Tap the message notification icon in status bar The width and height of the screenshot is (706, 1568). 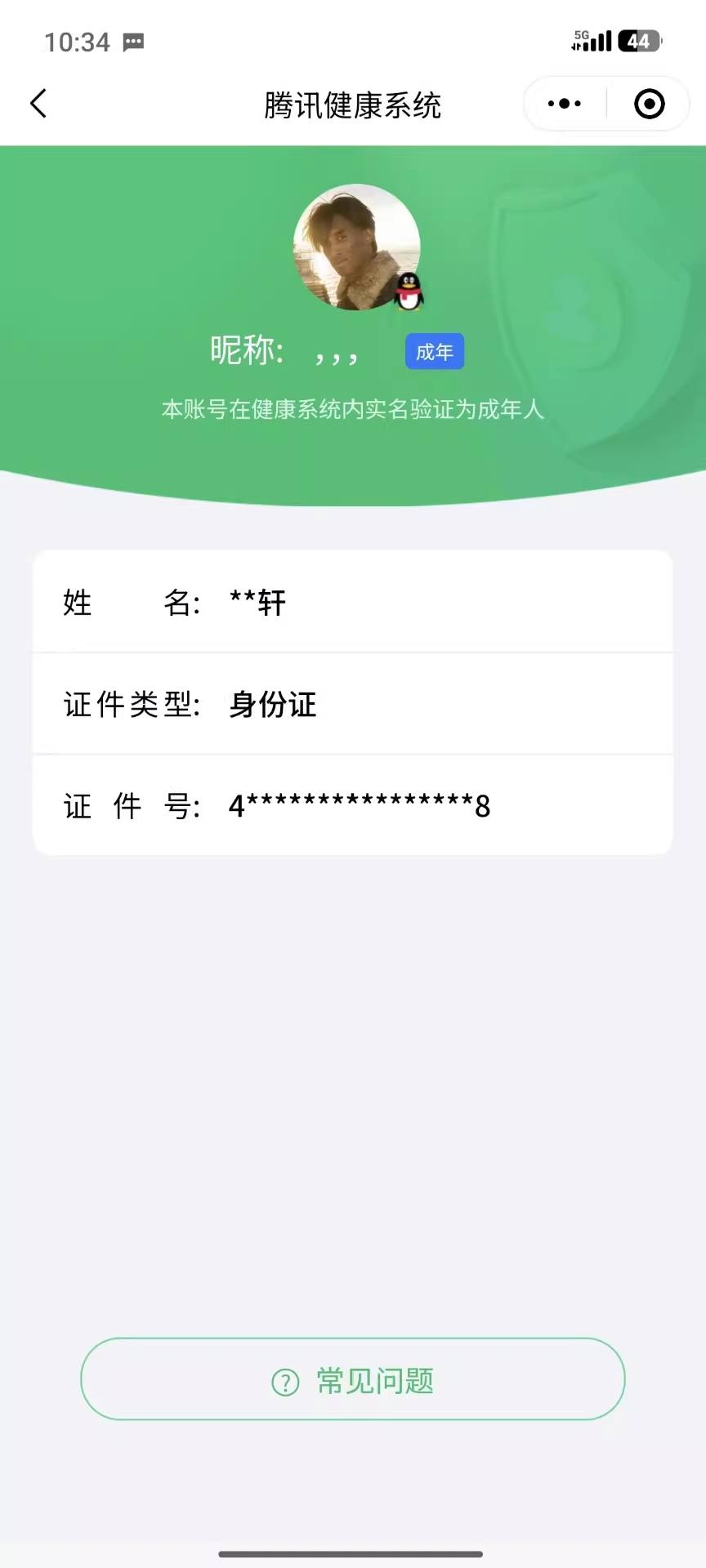point(132,41)
